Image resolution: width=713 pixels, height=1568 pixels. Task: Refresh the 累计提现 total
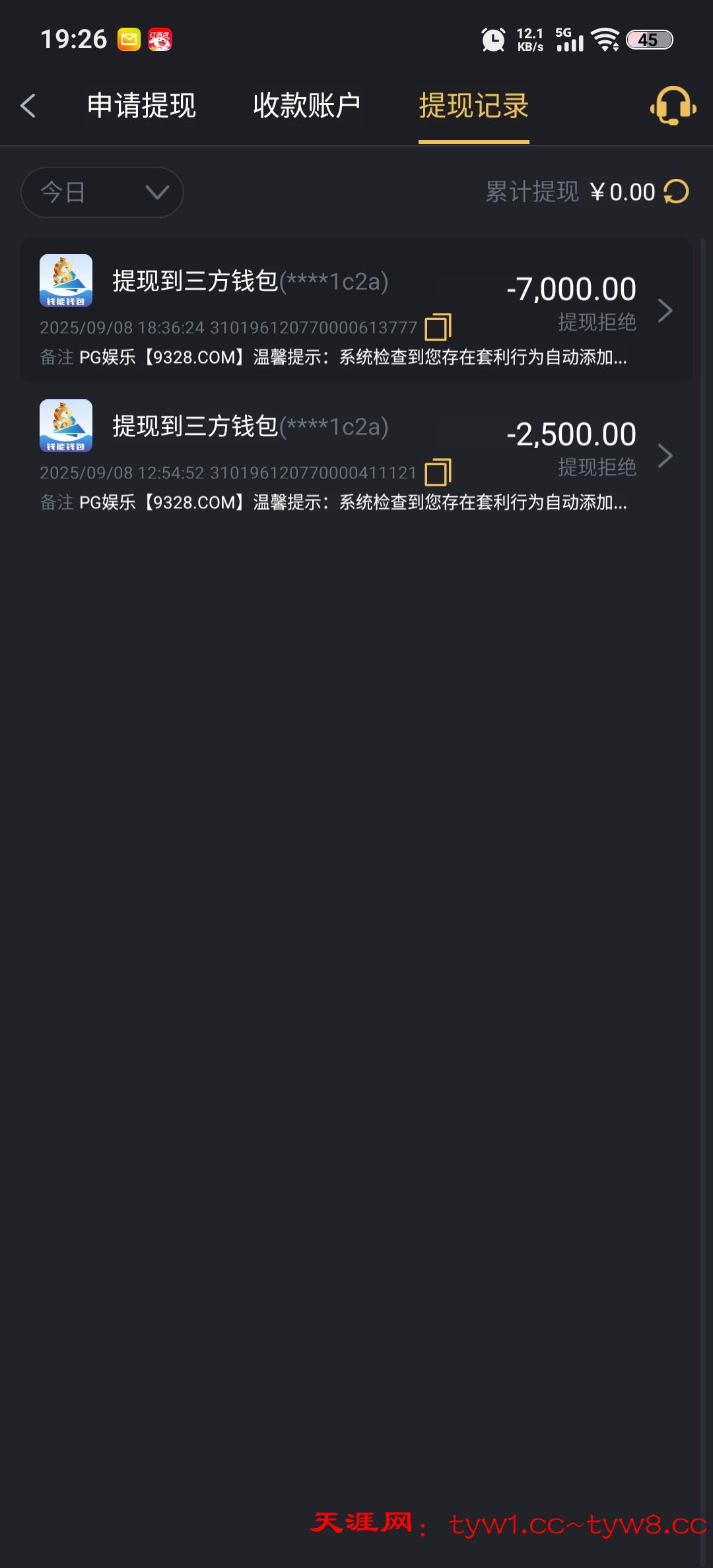click(x=676, y=192)
